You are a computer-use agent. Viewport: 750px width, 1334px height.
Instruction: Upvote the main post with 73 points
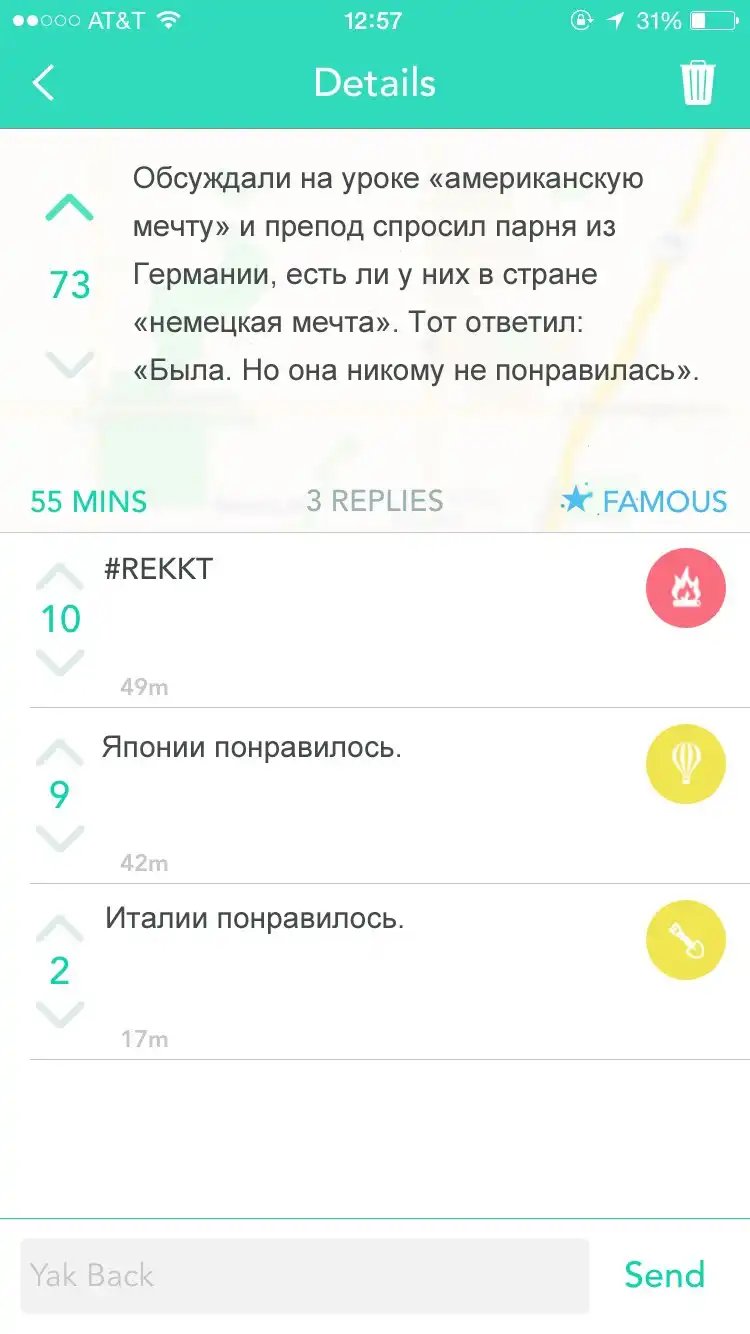69,208
